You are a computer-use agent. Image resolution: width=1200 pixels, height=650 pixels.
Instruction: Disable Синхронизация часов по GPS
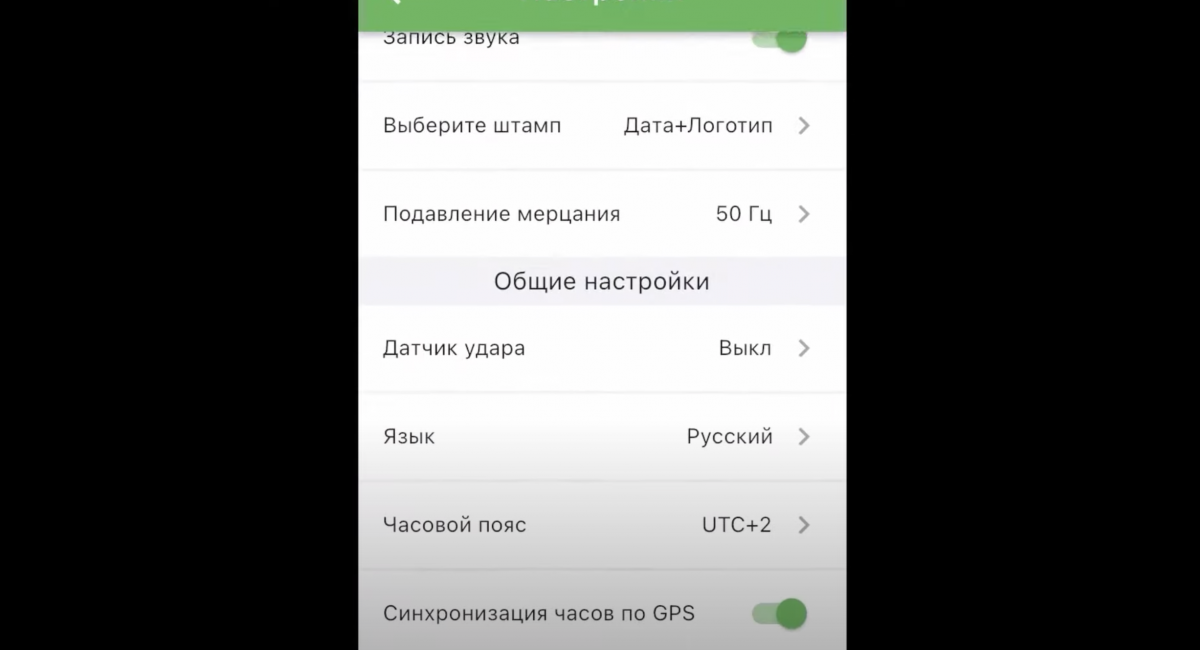pyautogui.click(x=779, y=613)
